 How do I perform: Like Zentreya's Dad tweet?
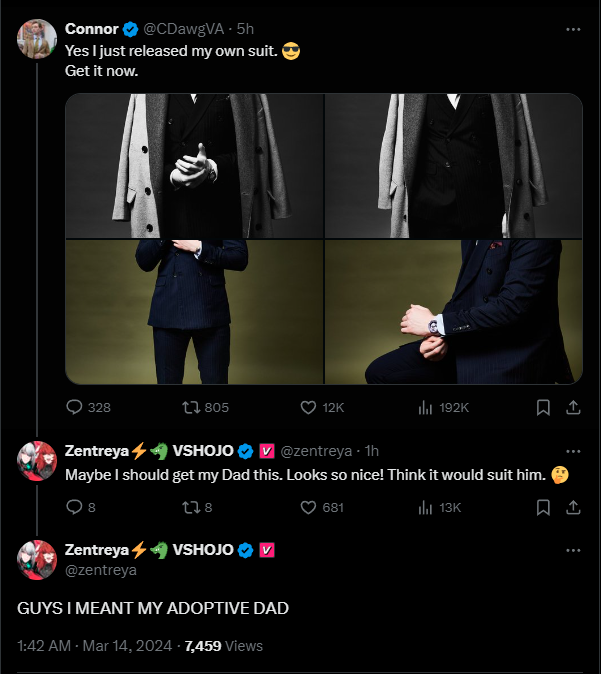click(309, 507)
